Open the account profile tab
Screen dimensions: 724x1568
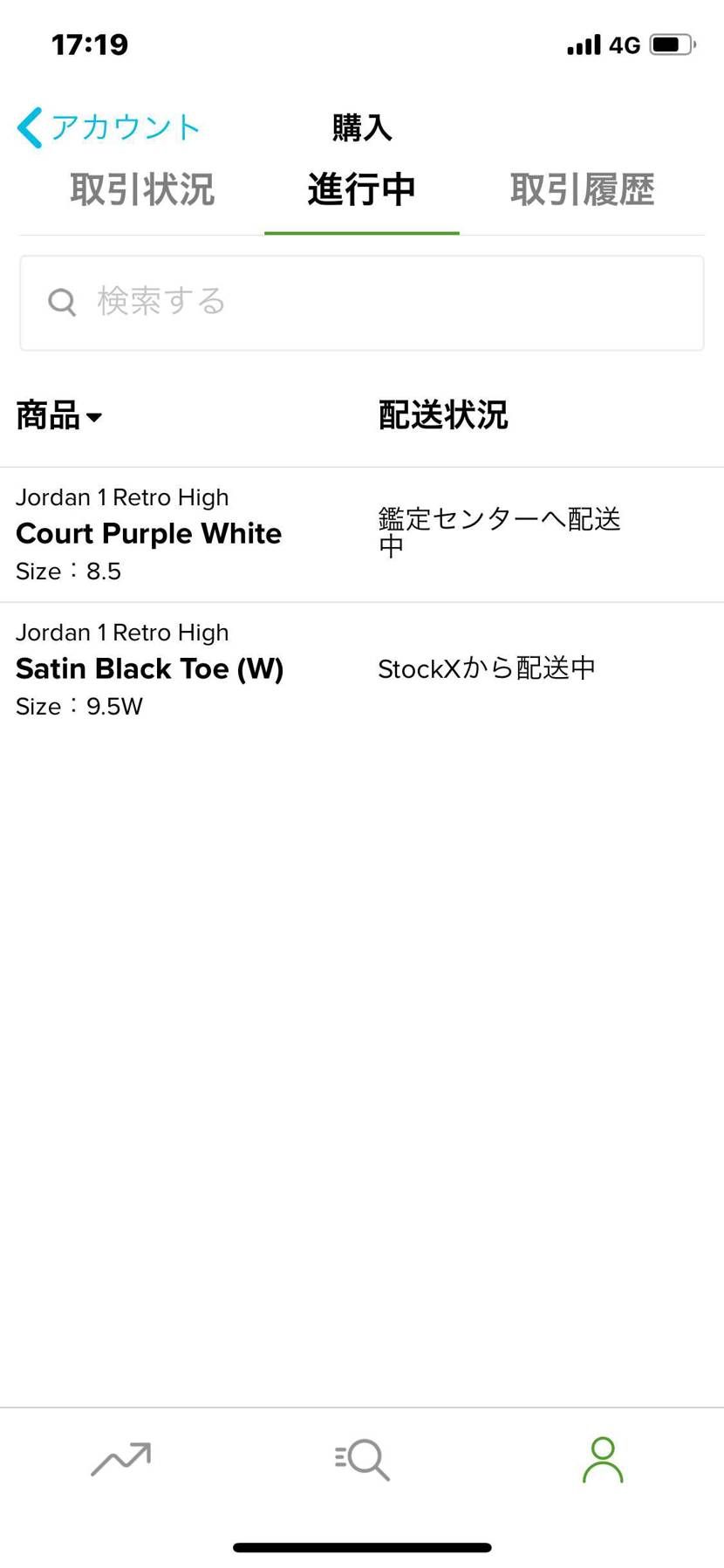[603, 1459]
